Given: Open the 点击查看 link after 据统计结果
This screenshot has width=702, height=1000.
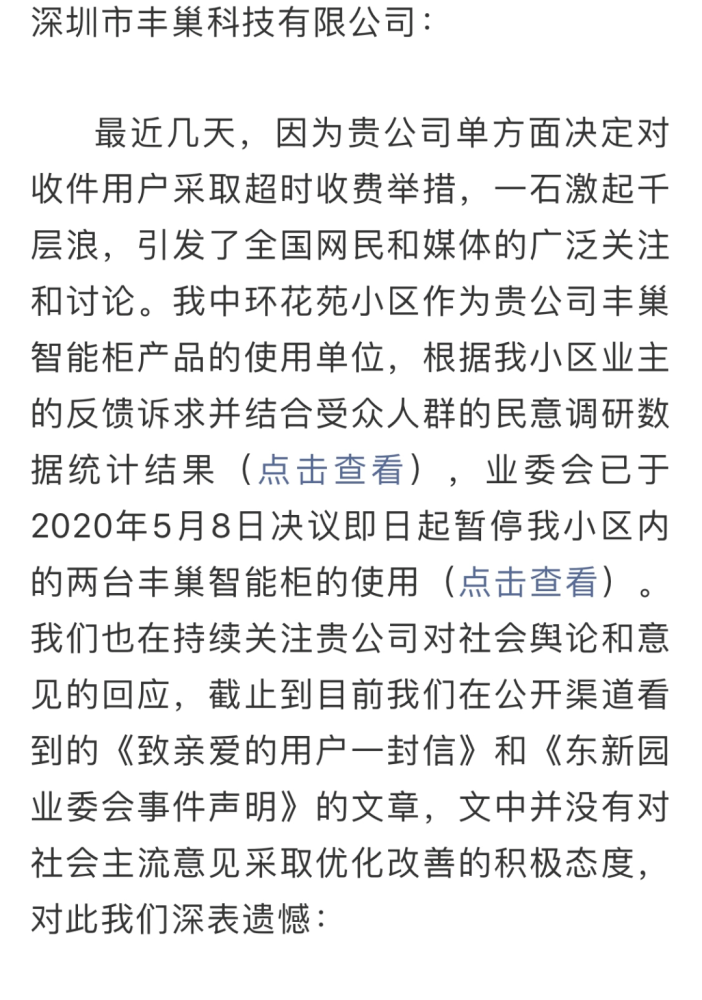Looking at the screenshot, I should [330, 469].
